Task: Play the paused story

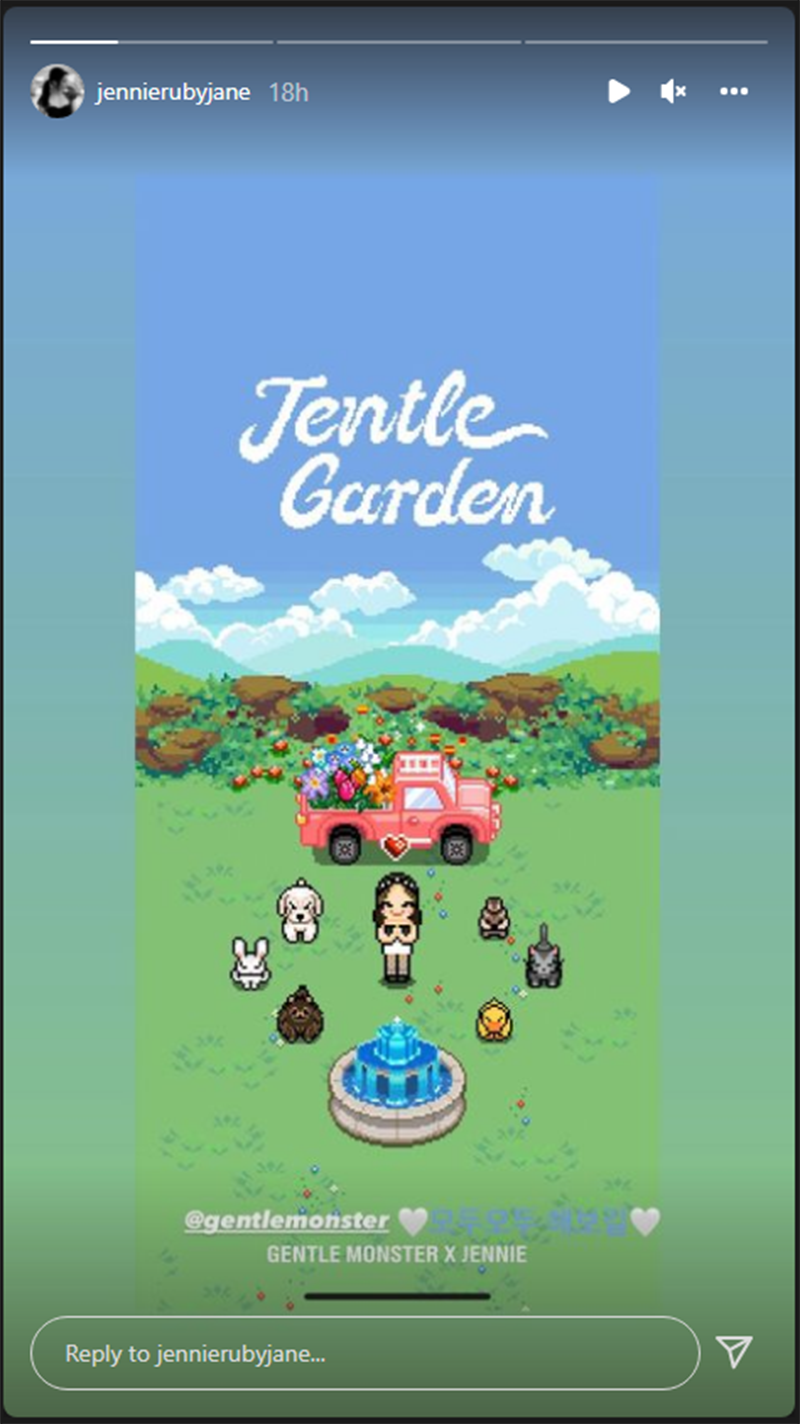Action: (618, 92)
